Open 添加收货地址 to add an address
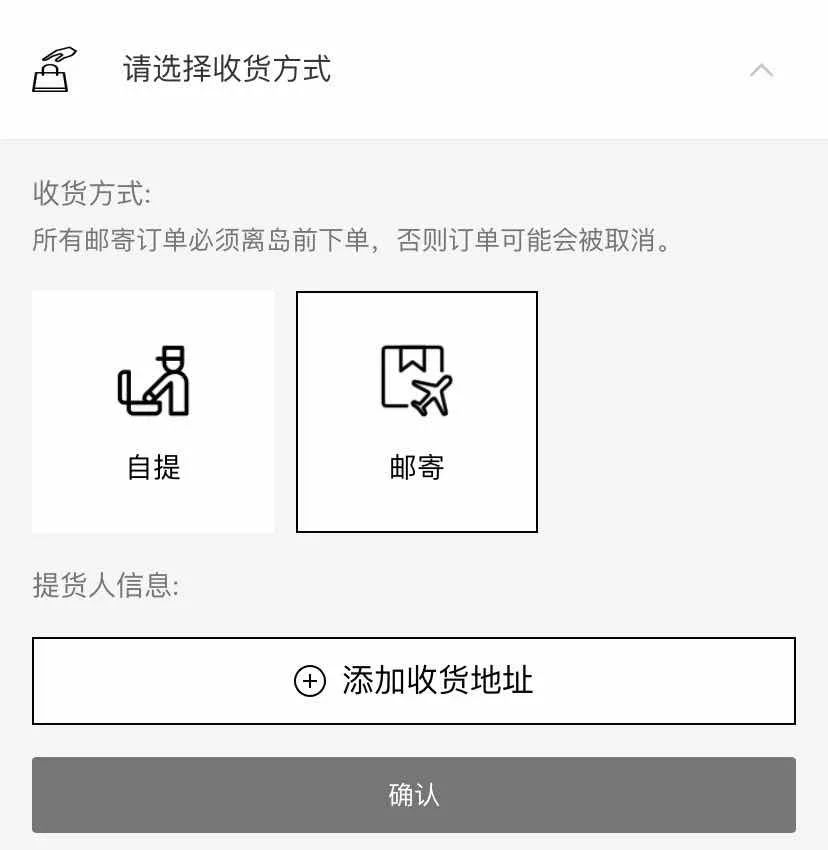 click(x=414, y=681)
